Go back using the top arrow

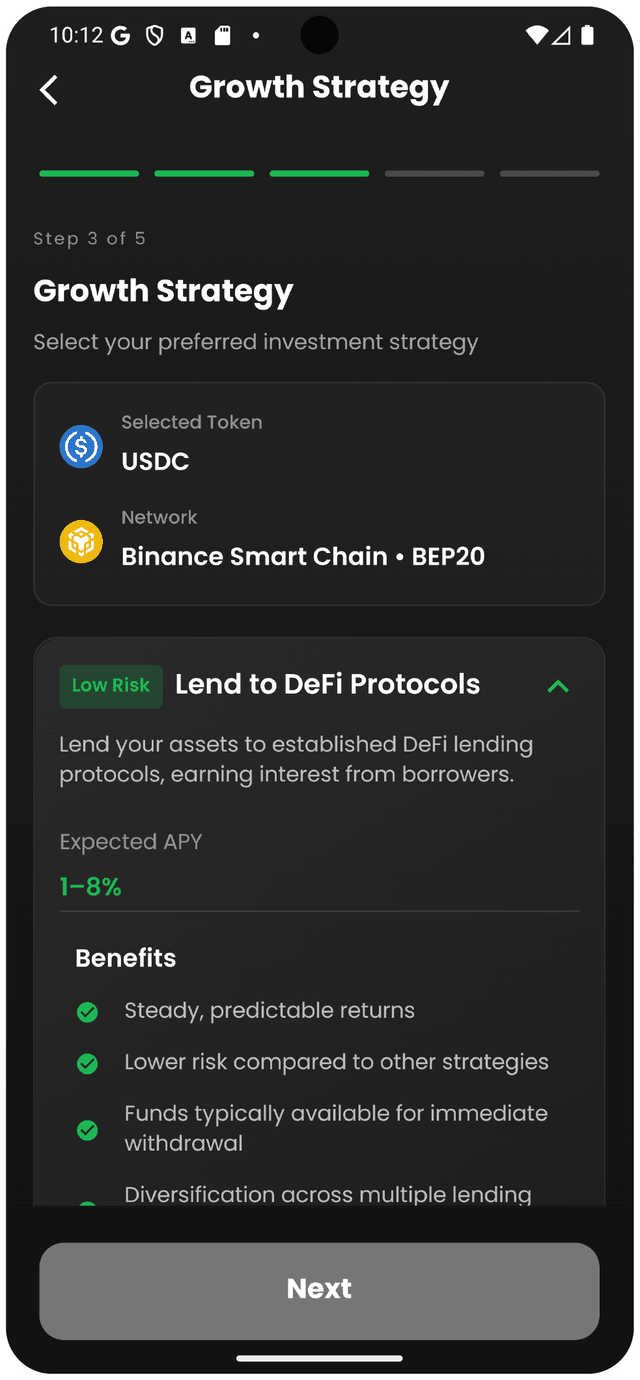pos(49,90)
